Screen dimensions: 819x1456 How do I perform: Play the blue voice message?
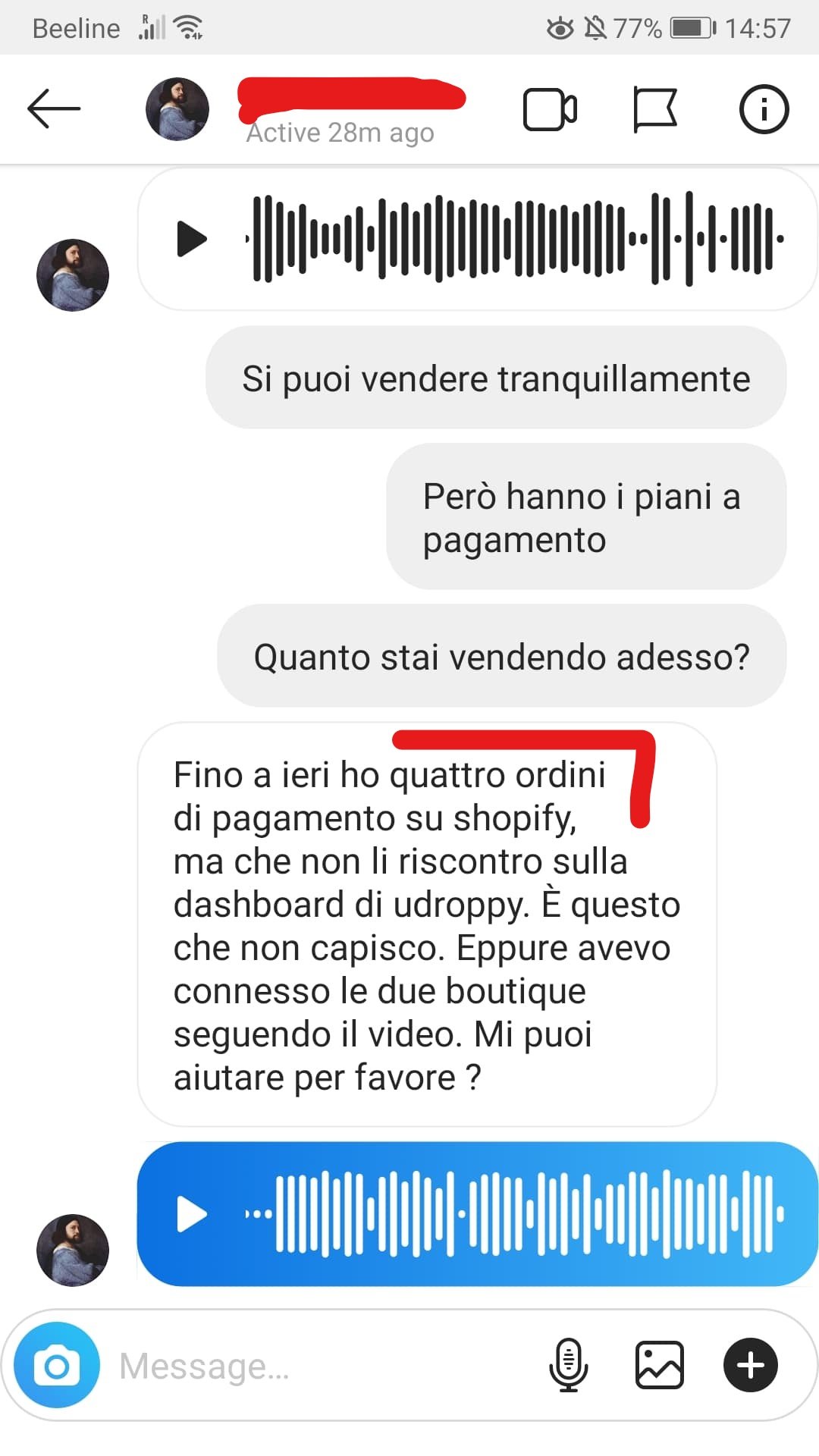(192, 1214)
